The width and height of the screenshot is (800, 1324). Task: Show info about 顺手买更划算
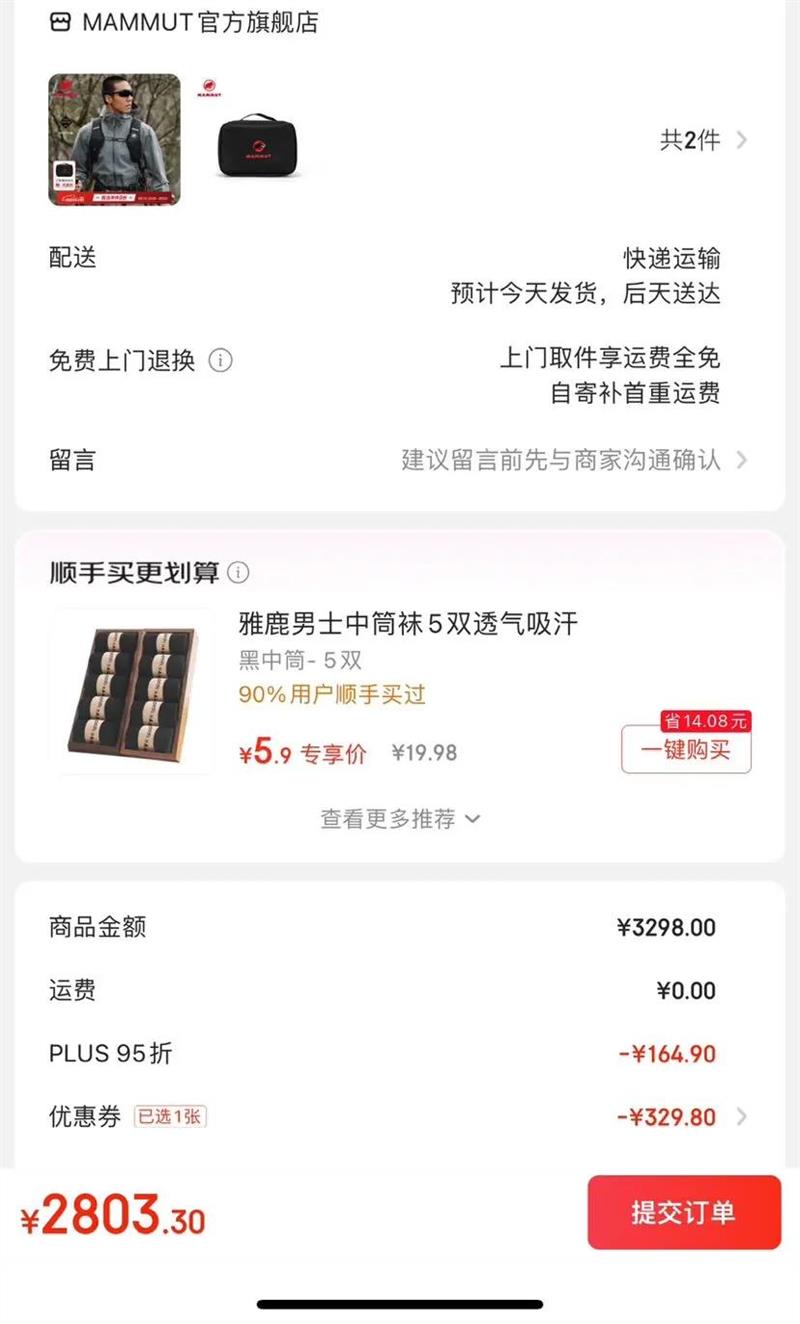(238, 573)
